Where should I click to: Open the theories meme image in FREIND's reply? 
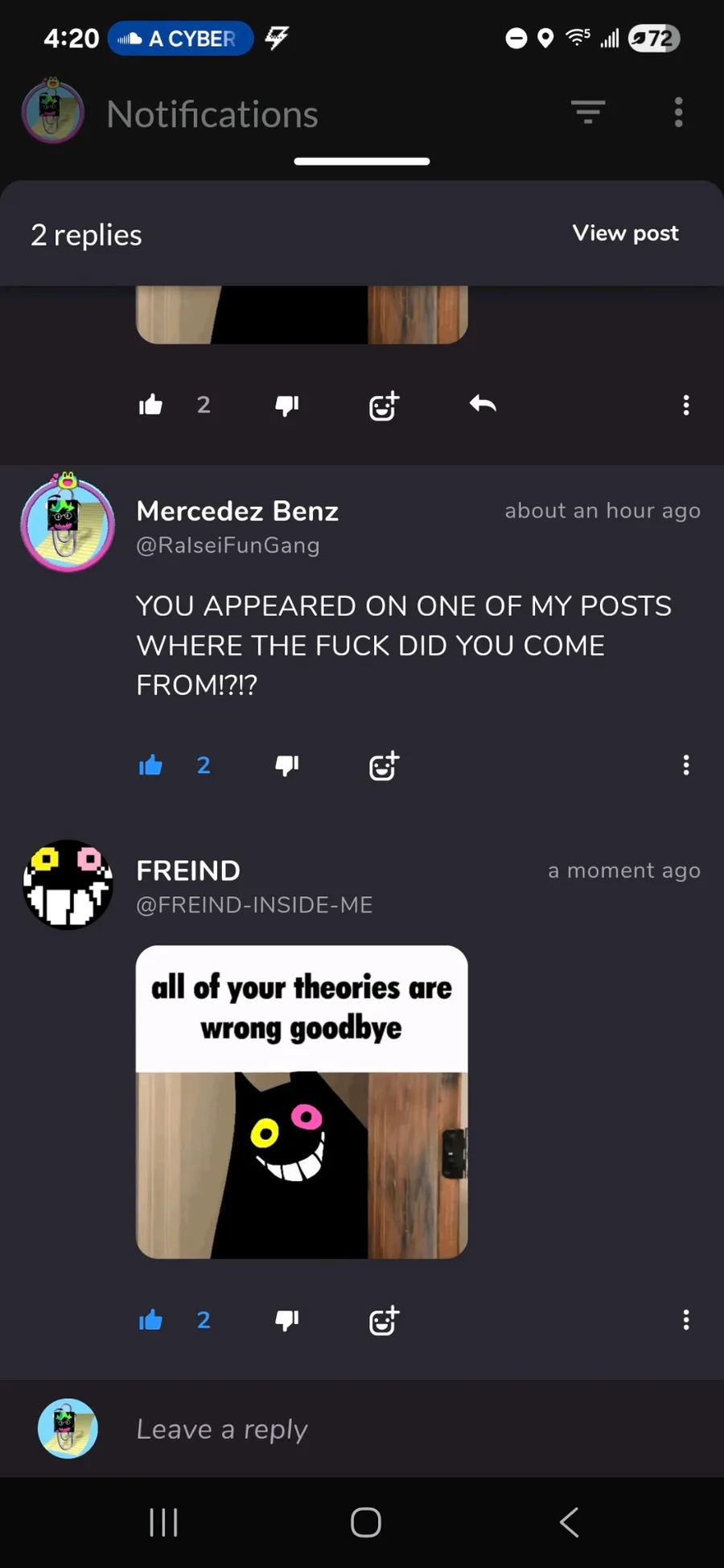[x=302, y=1102]
